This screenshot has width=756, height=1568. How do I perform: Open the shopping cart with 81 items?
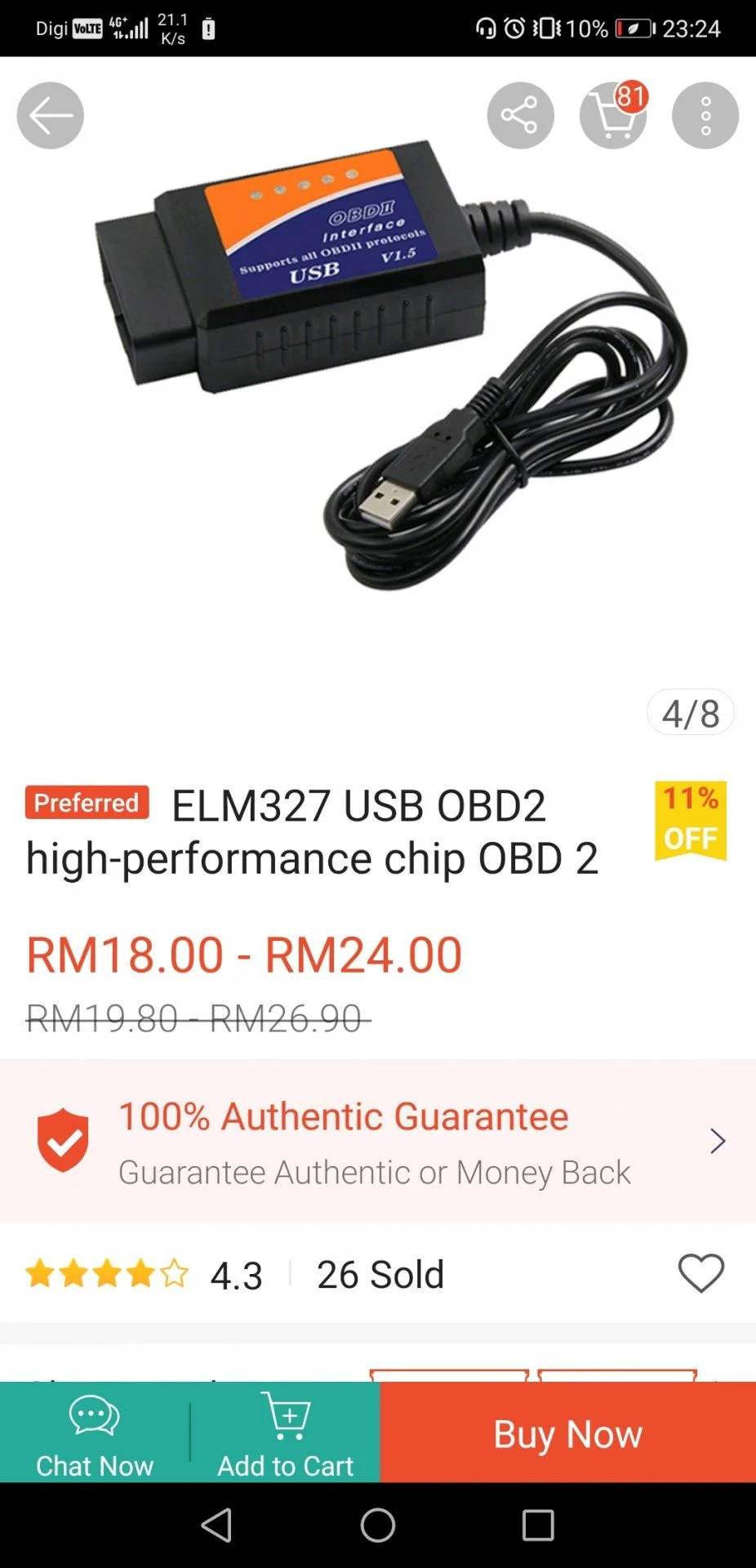(x=613, y=115)
